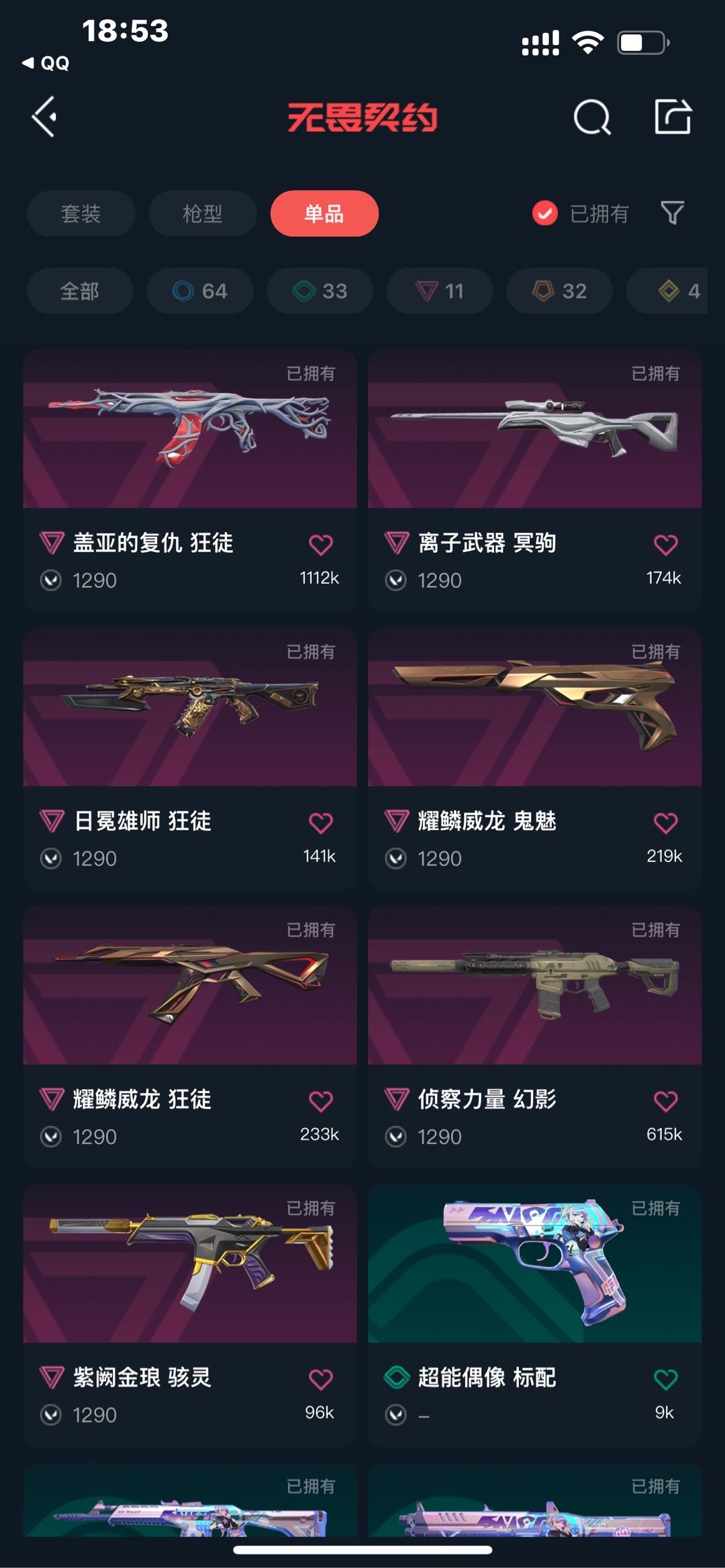The width and height of the screenshot is (725, 1568).
Task: Filter by the tier chip showing 64
Action: (x=200, y=291)
